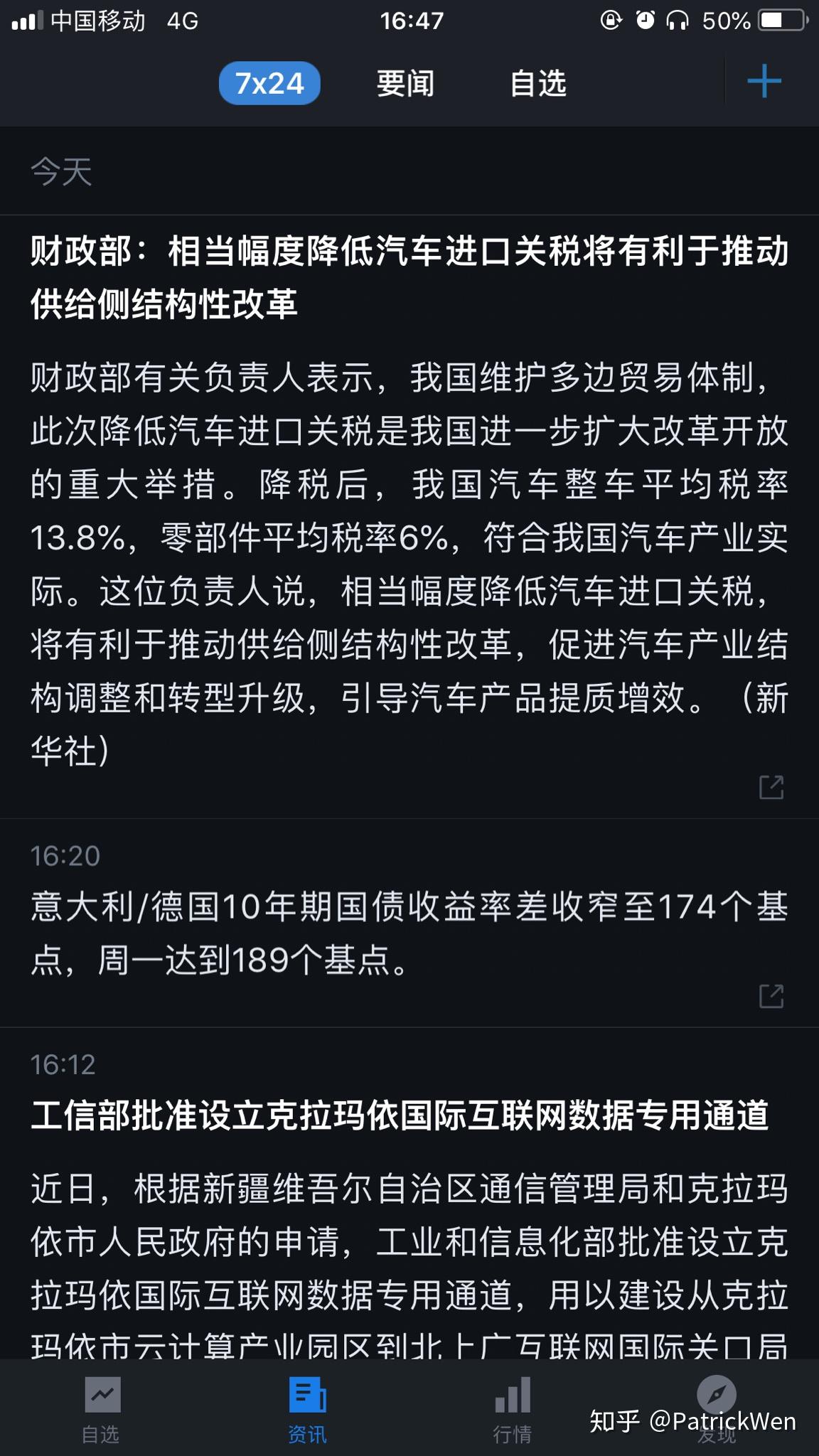Select the 行情 bar-chart icon in bottom bar

pyautogui.click(x=513, y=1395)
